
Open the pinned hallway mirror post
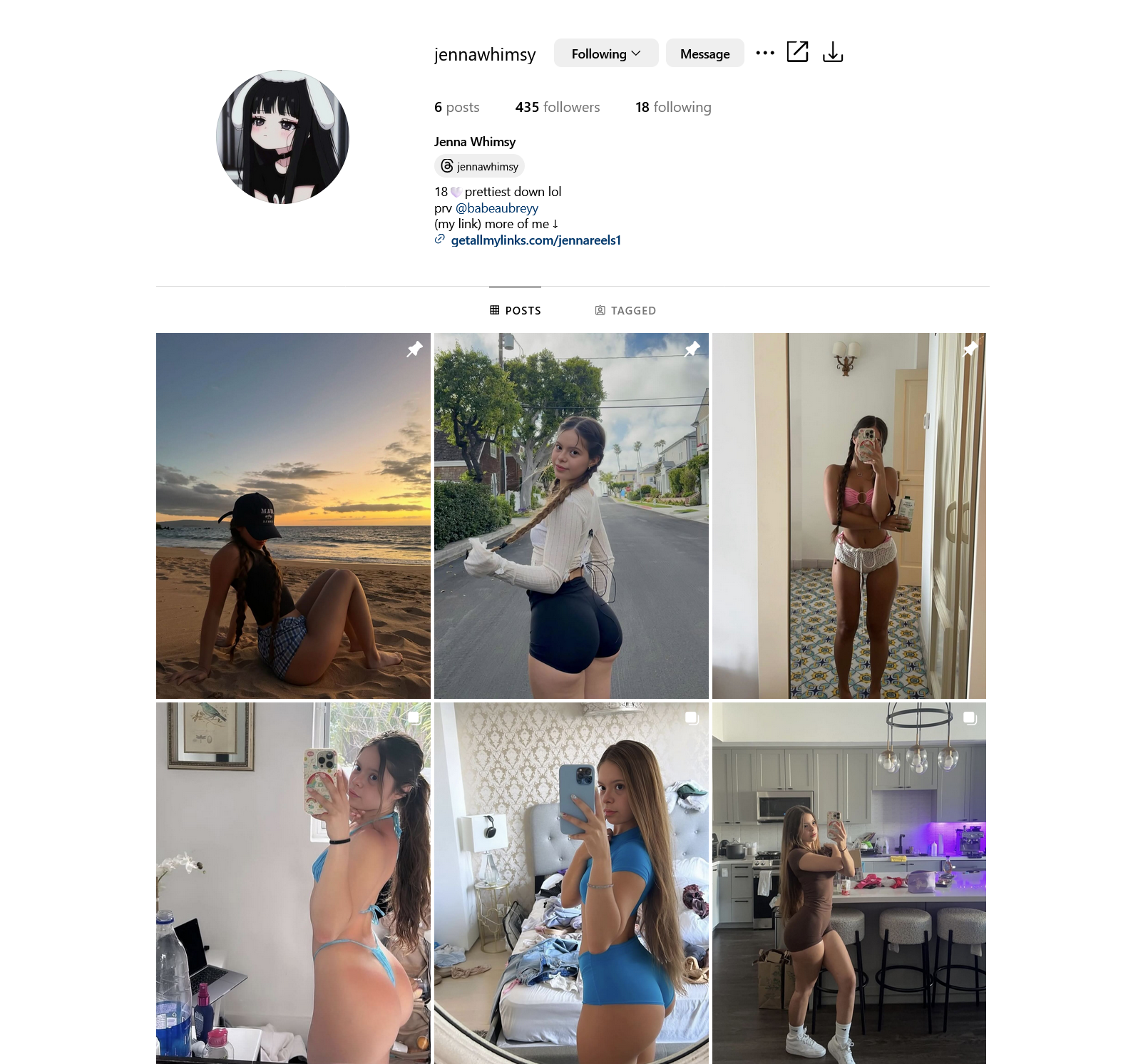pyautogui.click(x=849, y=515)
